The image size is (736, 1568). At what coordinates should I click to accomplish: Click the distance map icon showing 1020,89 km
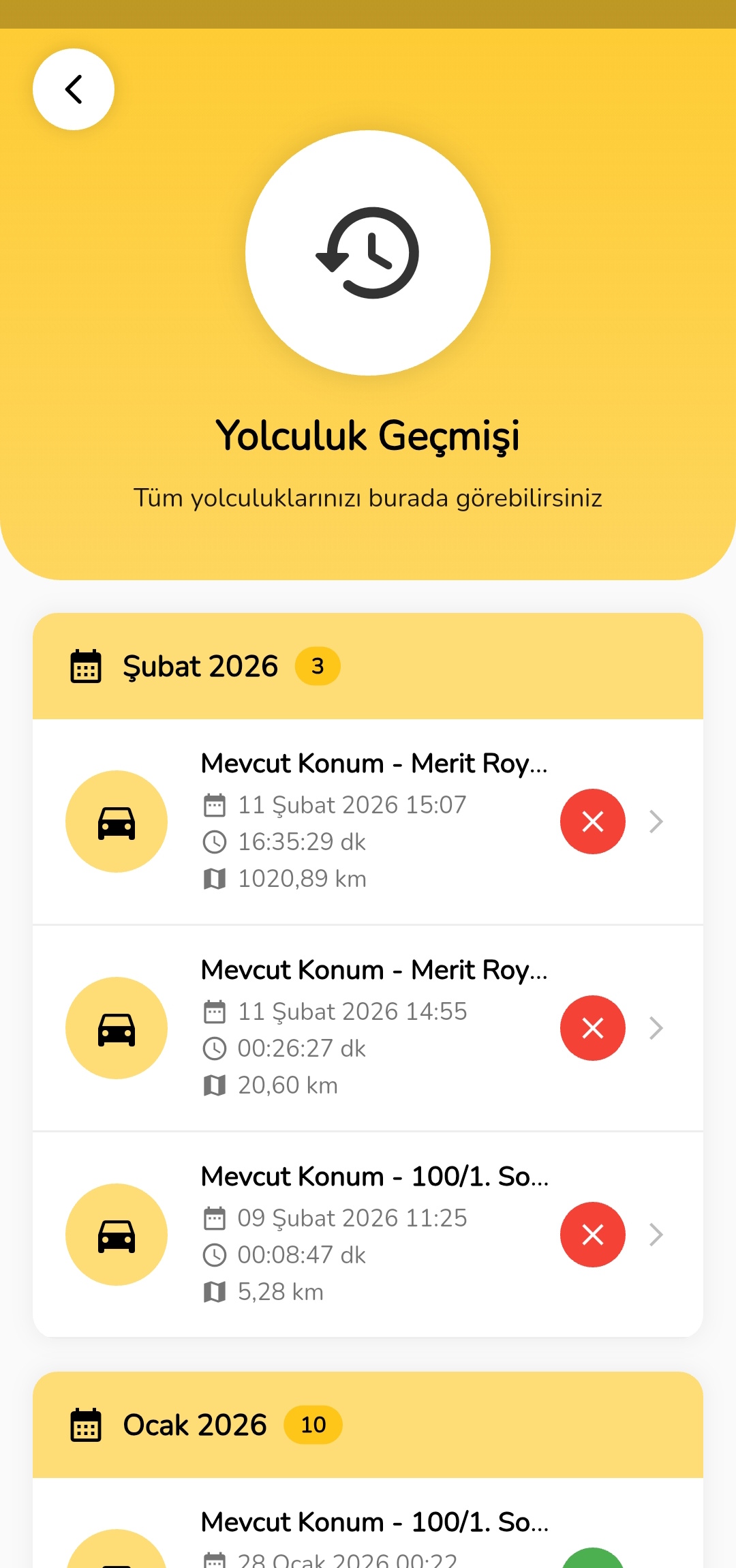tap(215, 878)
